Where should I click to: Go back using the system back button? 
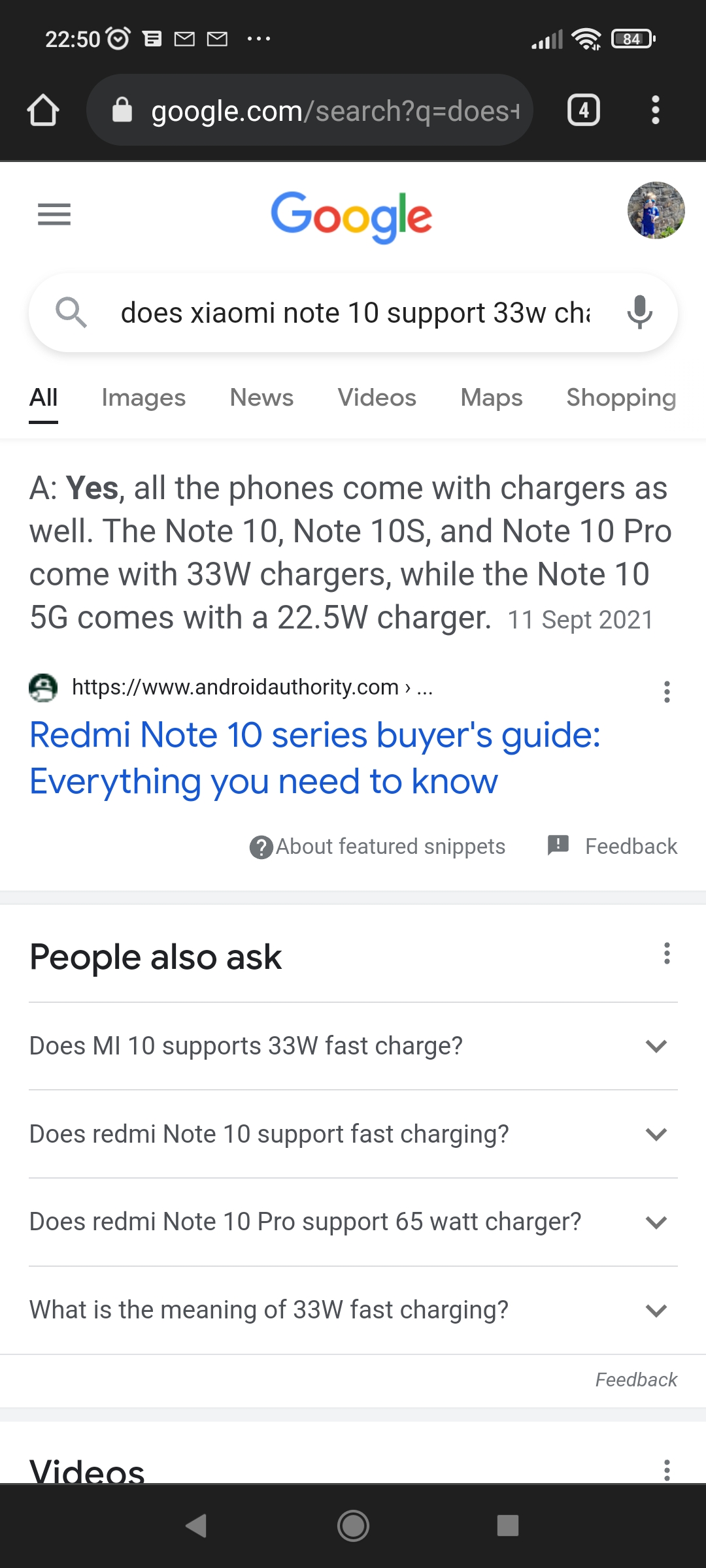click(196, 1526)
